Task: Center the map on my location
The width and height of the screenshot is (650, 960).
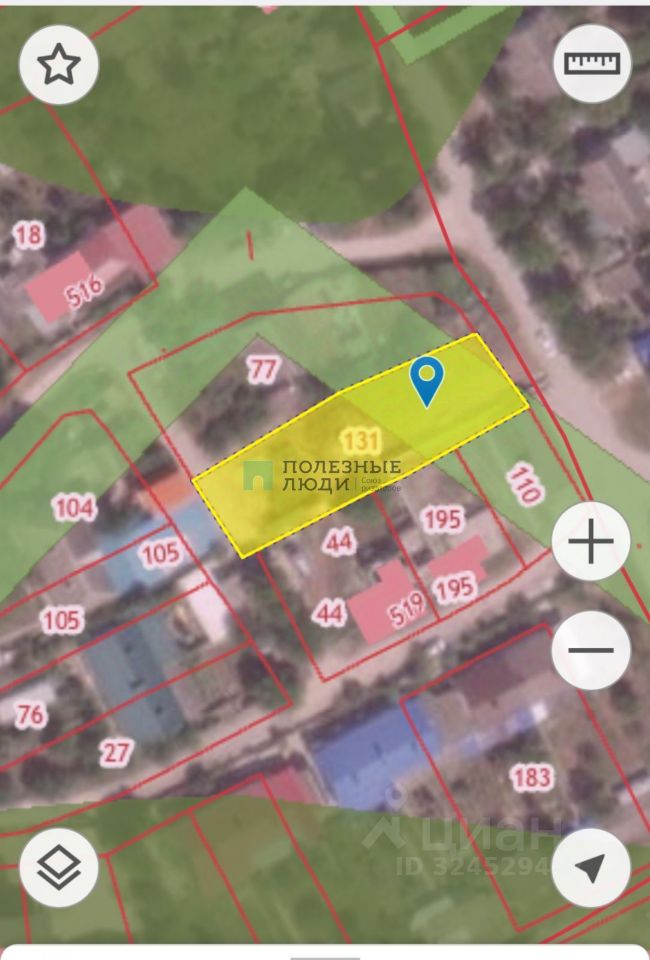Action: point(591,868)
